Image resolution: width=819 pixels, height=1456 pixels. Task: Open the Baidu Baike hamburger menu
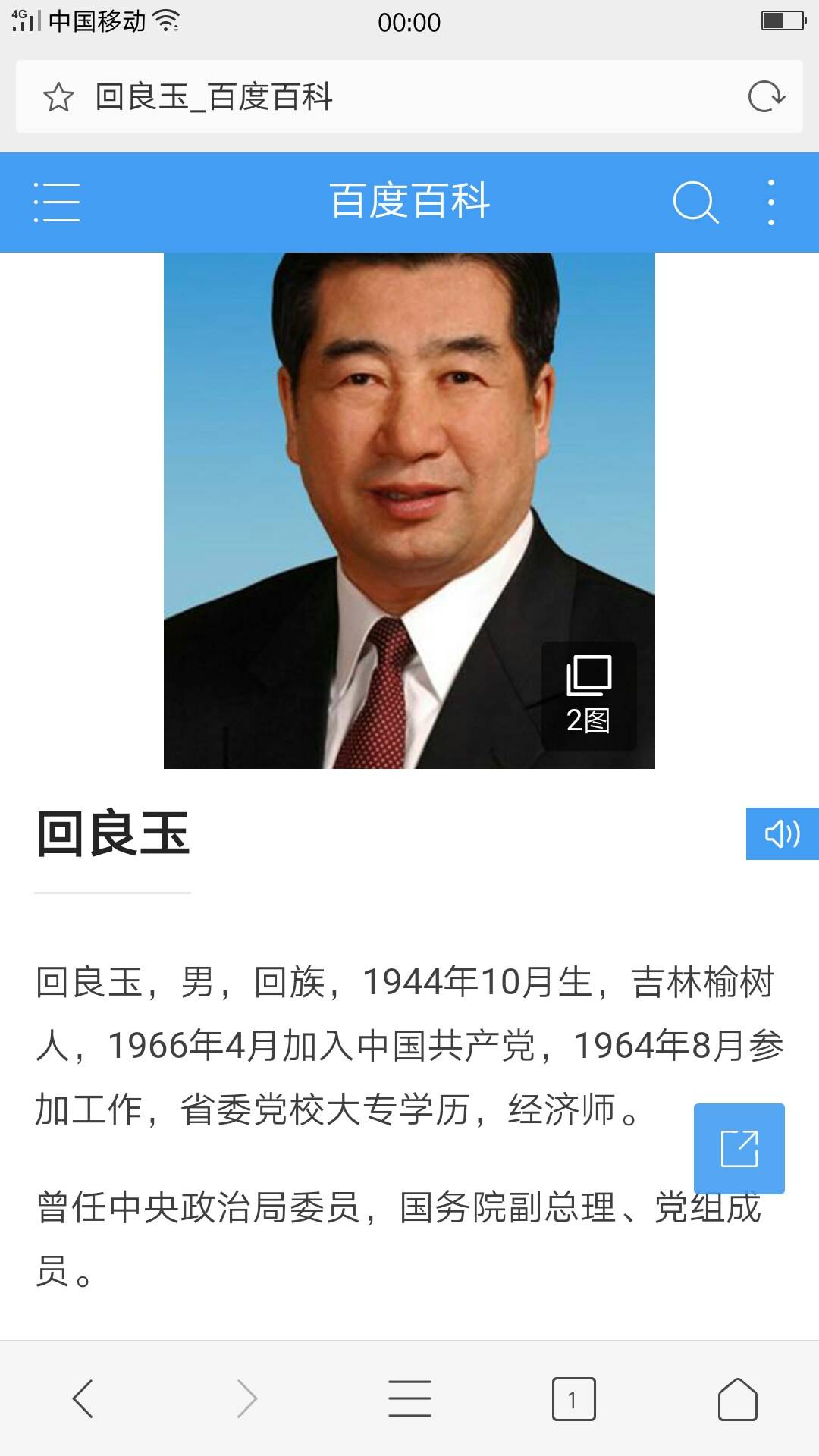57,202
